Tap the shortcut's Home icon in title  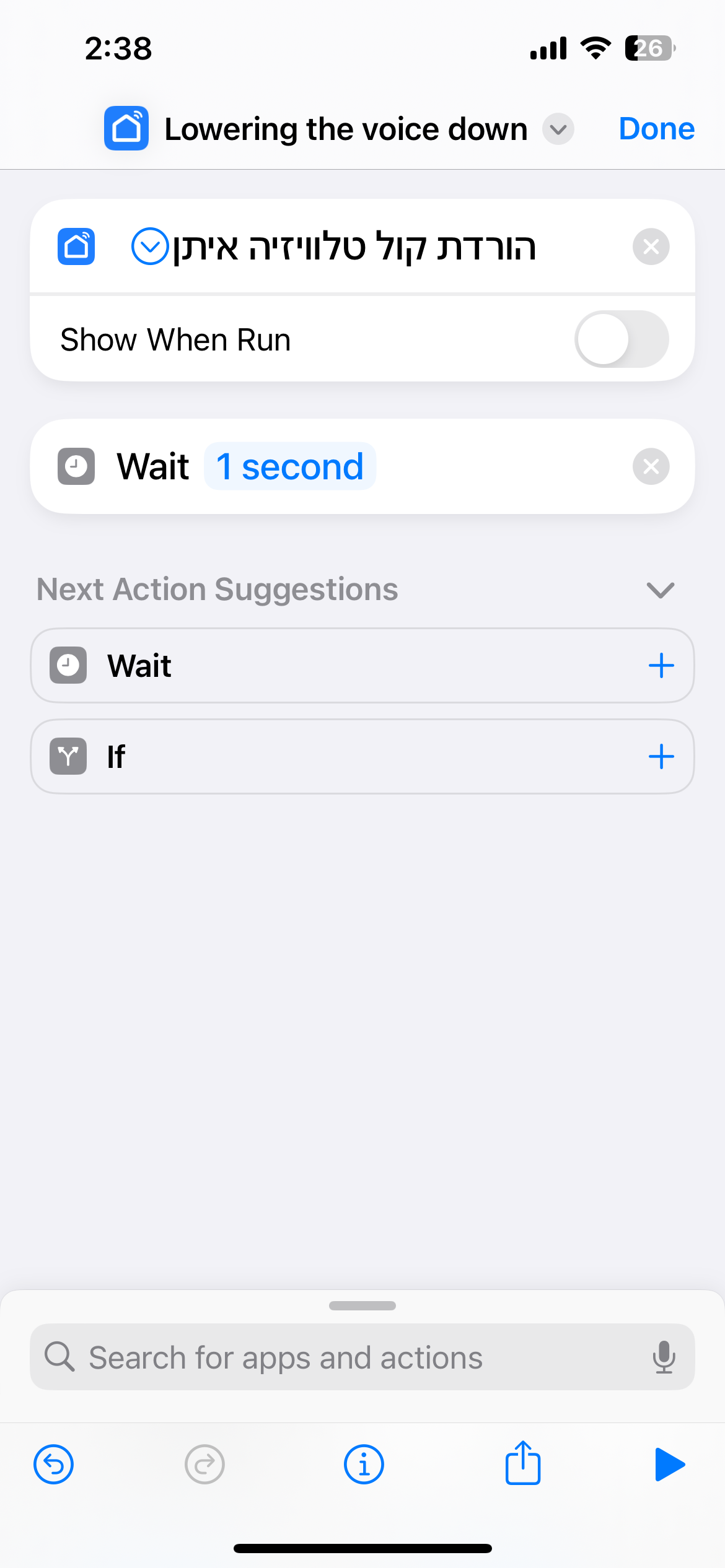click(x=126, y=128)
